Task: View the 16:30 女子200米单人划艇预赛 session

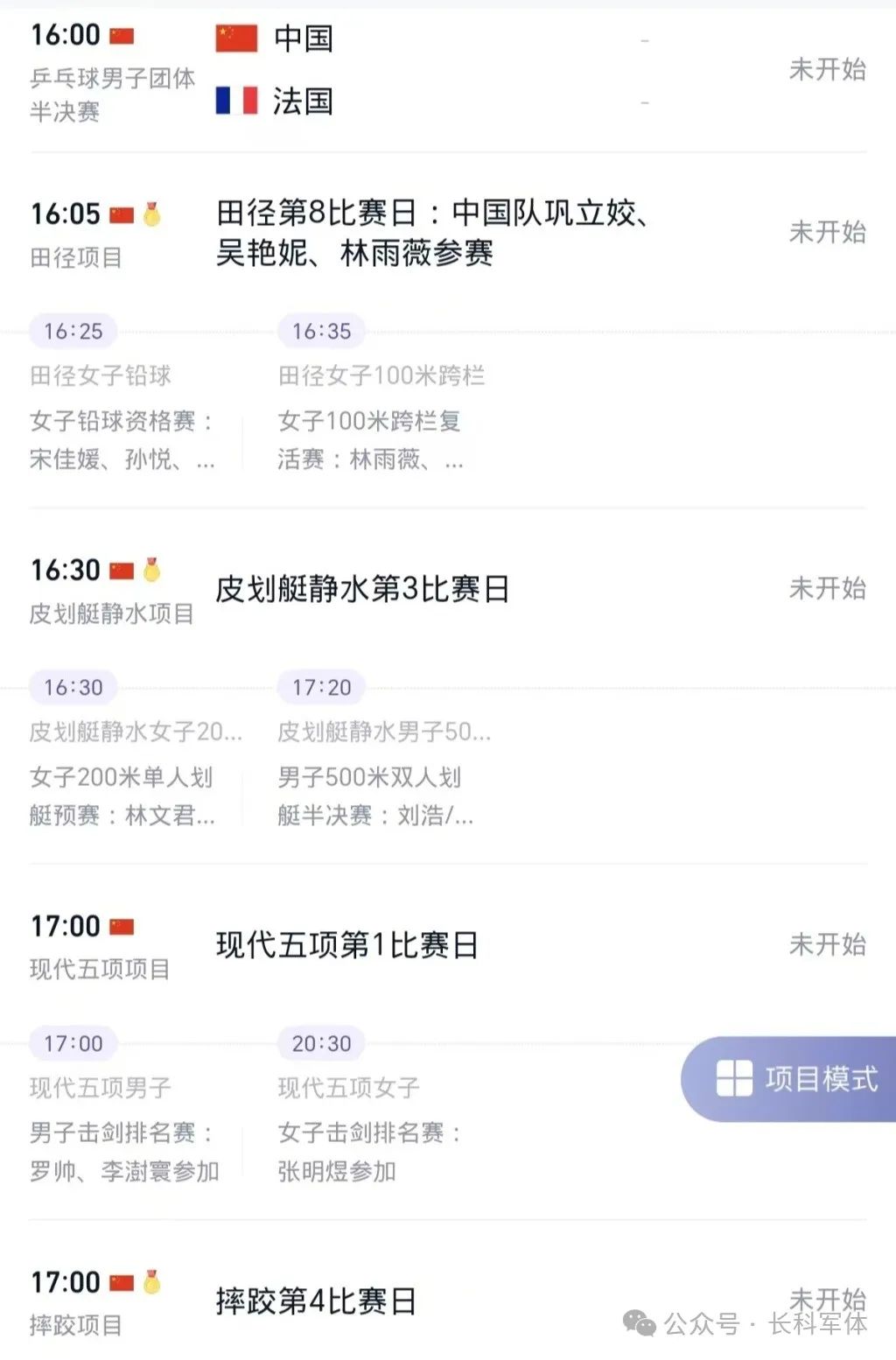Action: pyautogui.click(x=122, y=776)
